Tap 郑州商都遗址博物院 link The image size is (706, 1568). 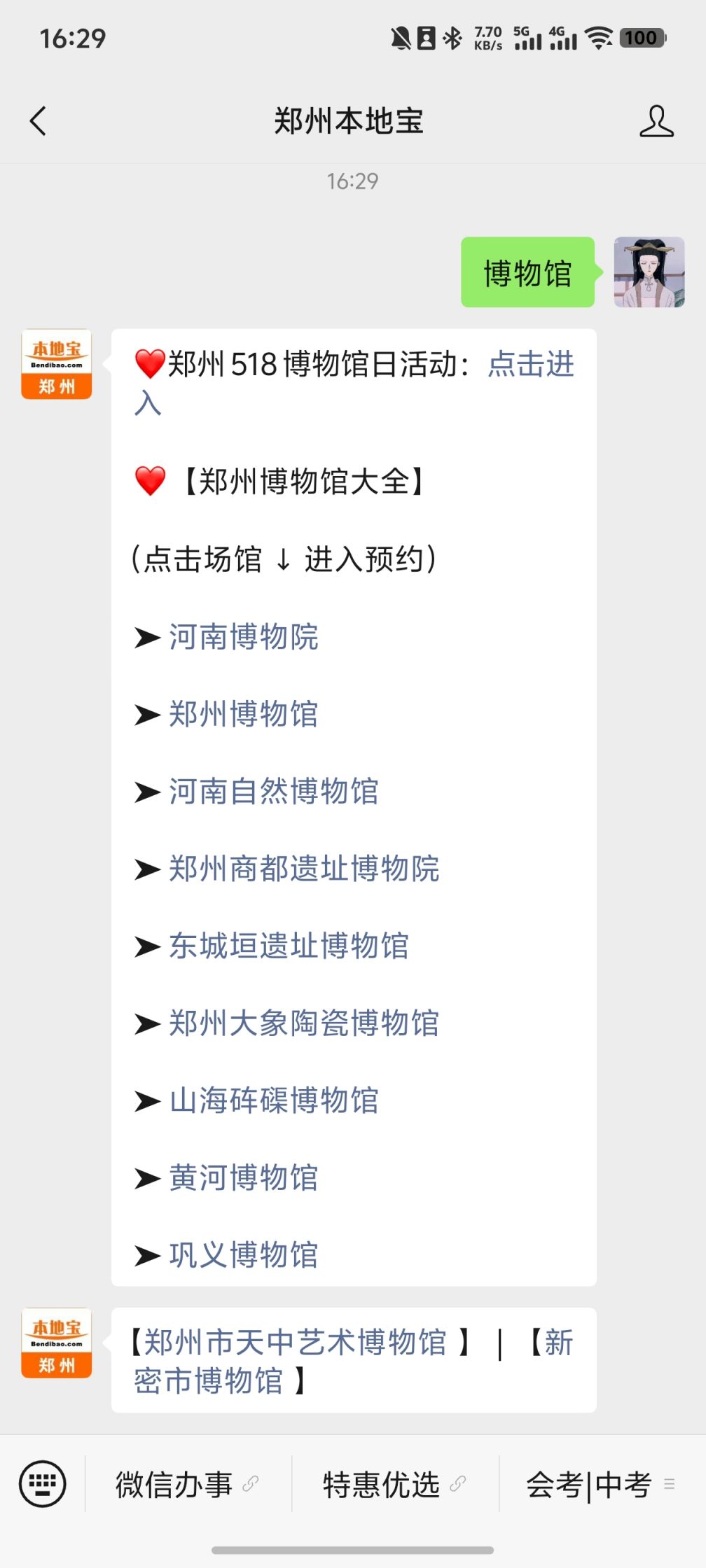tap(304, 869)
